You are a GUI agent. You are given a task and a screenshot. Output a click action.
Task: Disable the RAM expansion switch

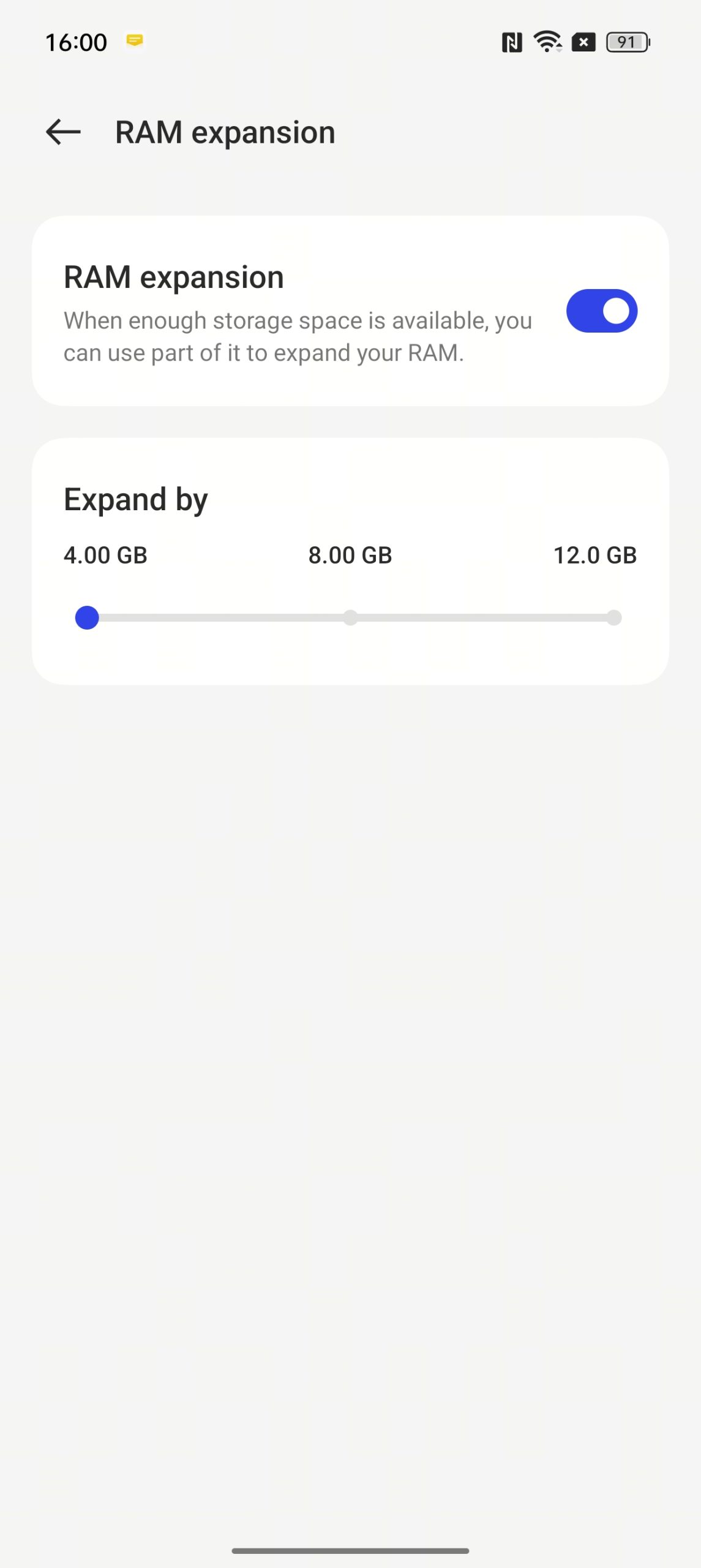tap(601, 311)
